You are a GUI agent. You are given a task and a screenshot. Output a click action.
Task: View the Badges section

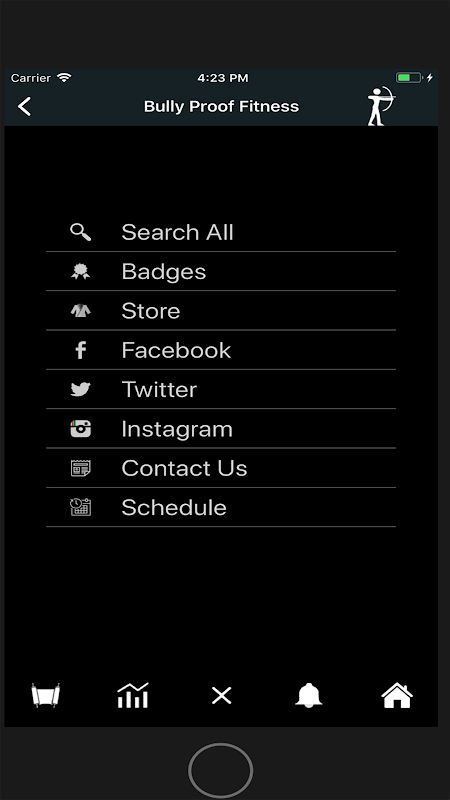click(221, 271)
